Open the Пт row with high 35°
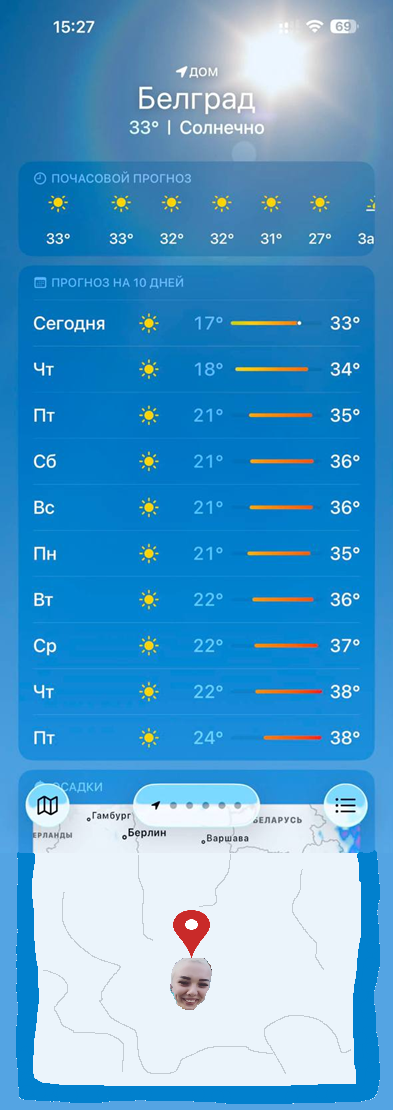Viewport: 393px width, 1110px height. click(196, 416)
